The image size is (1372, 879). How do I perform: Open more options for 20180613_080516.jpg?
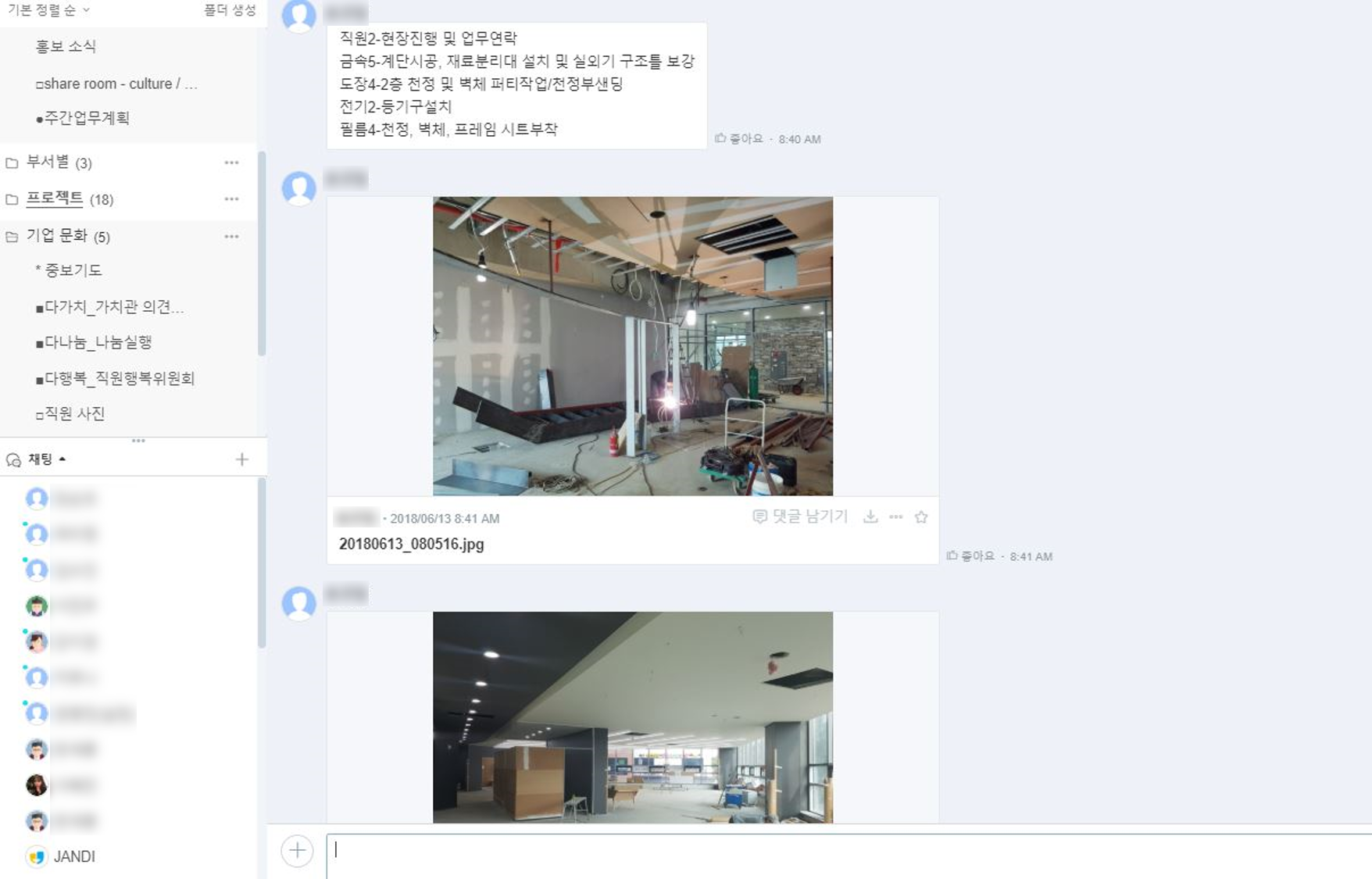896,516
